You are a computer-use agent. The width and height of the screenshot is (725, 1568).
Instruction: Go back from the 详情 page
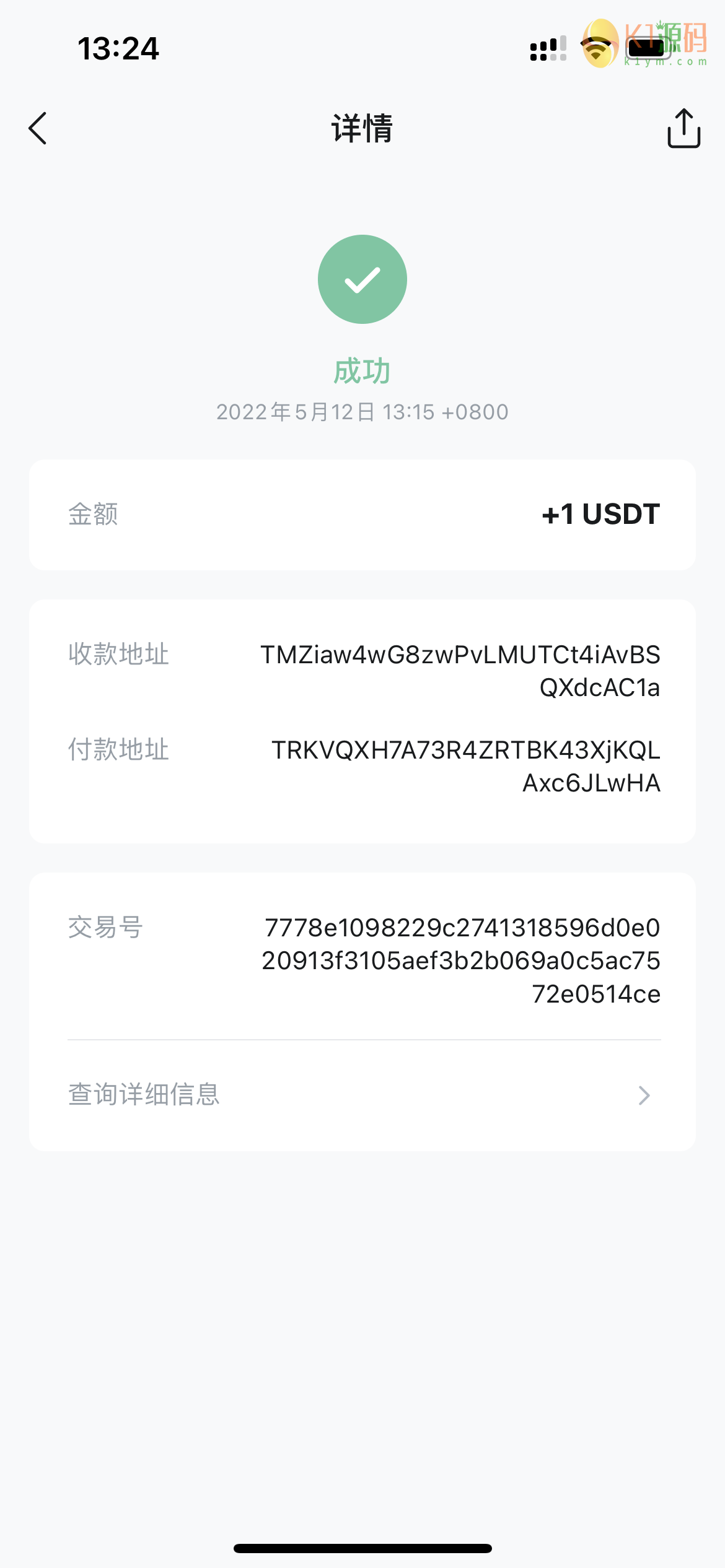click(38, 128)
